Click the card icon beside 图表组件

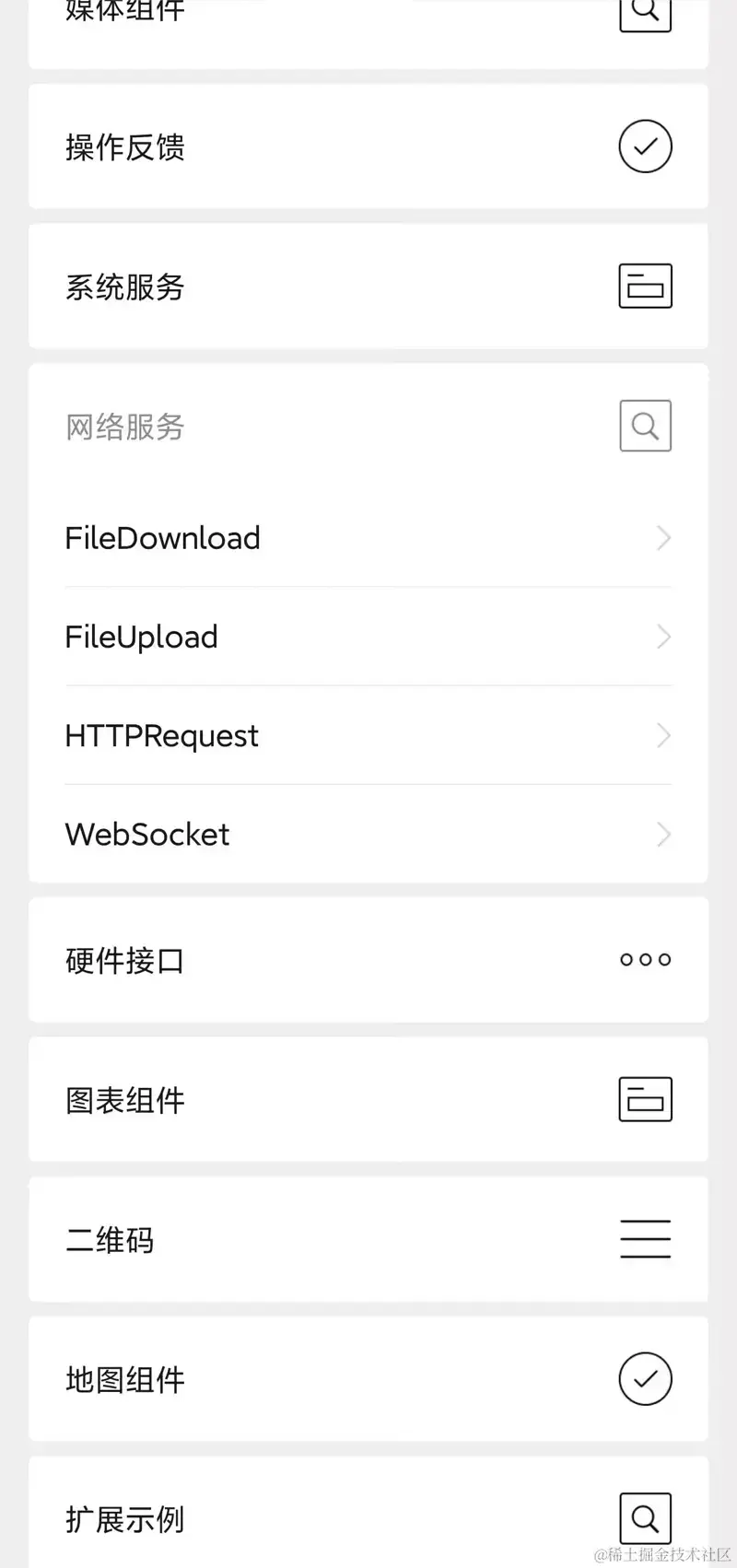645,1098
